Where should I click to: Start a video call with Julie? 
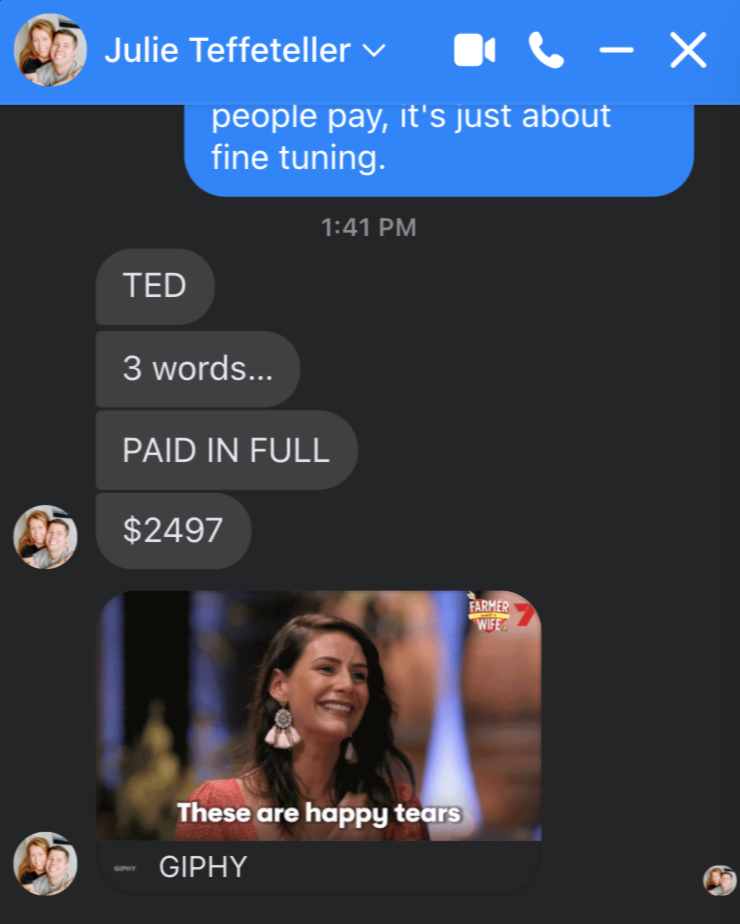point(474,50)
